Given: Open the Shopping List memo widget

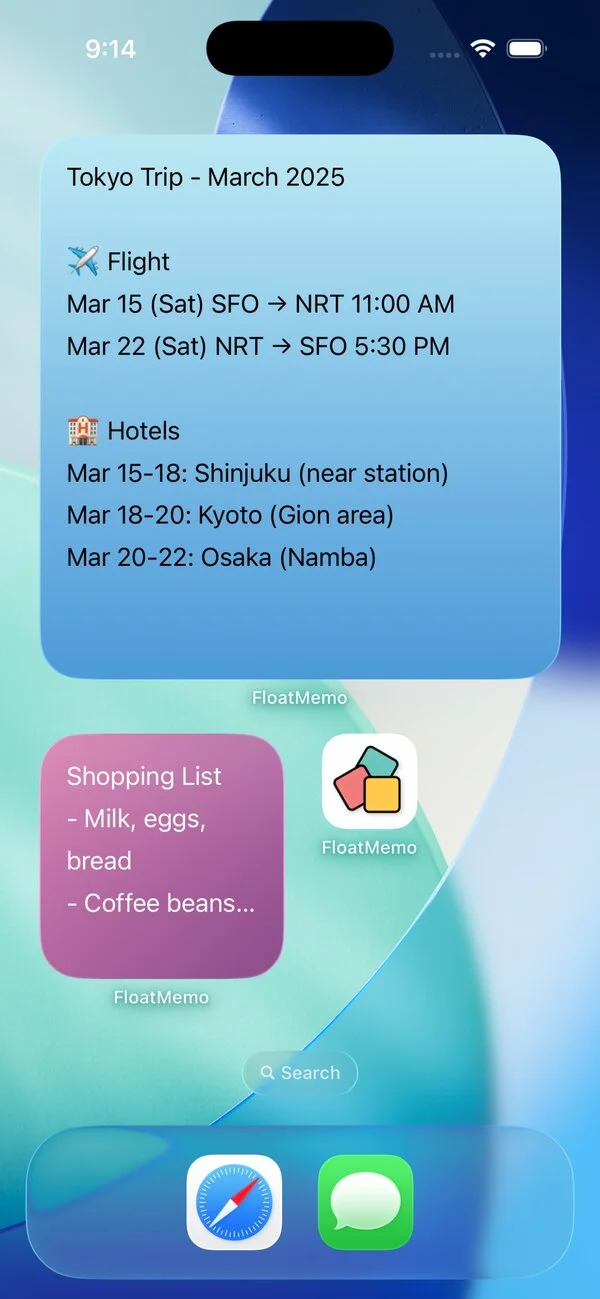Looking at the screenshot, I should pyautogui.click(x=162, y=855).
